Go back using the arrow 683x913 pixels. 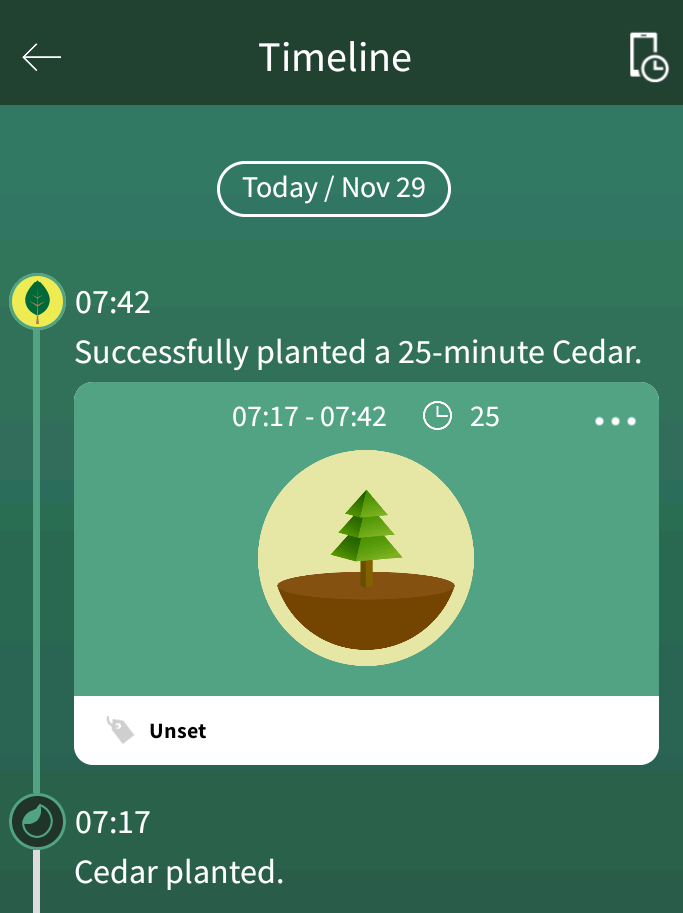pos(42,58)
